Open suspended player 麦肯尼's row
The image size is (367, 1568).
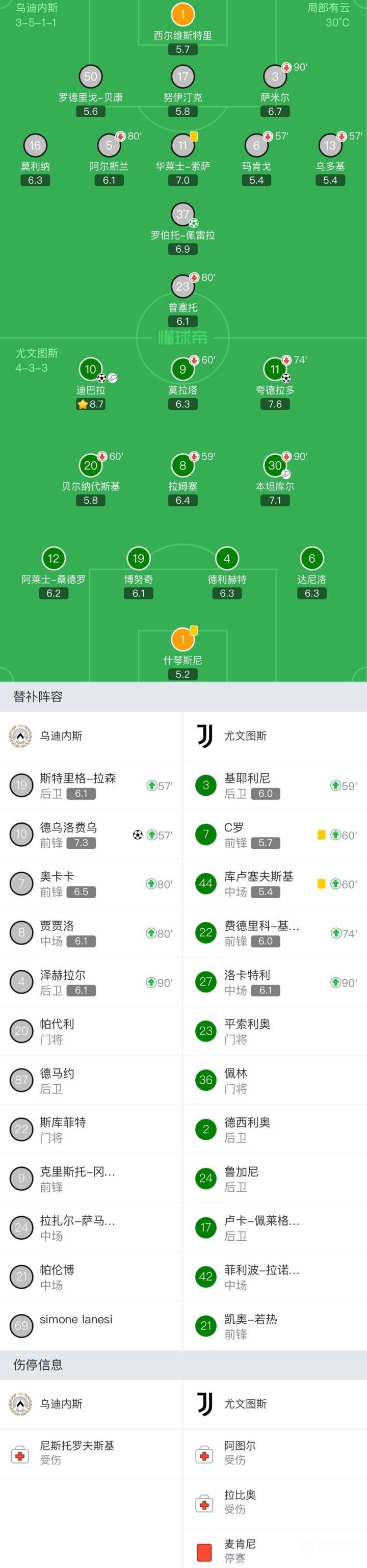click(275, 1551)
